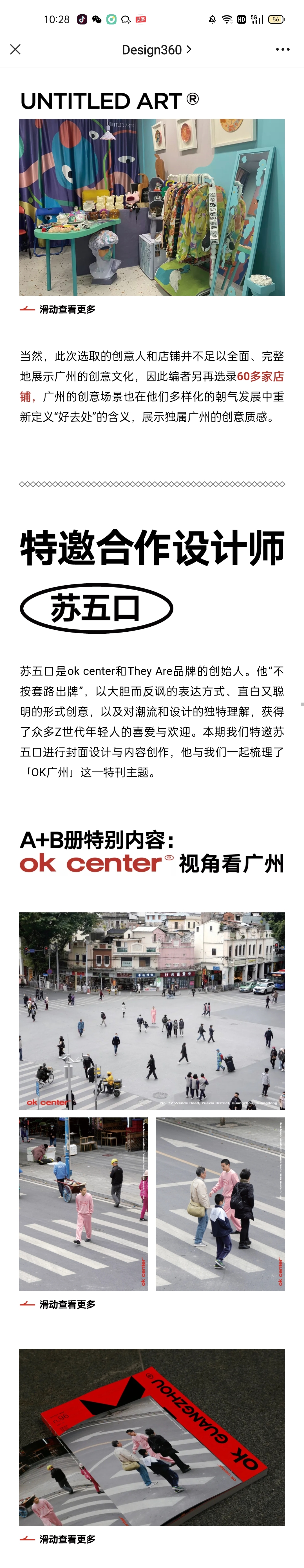Close the Design360 article page
Image resolution: width=304 pixels, height=1568 pixels.
coord(16,49)
